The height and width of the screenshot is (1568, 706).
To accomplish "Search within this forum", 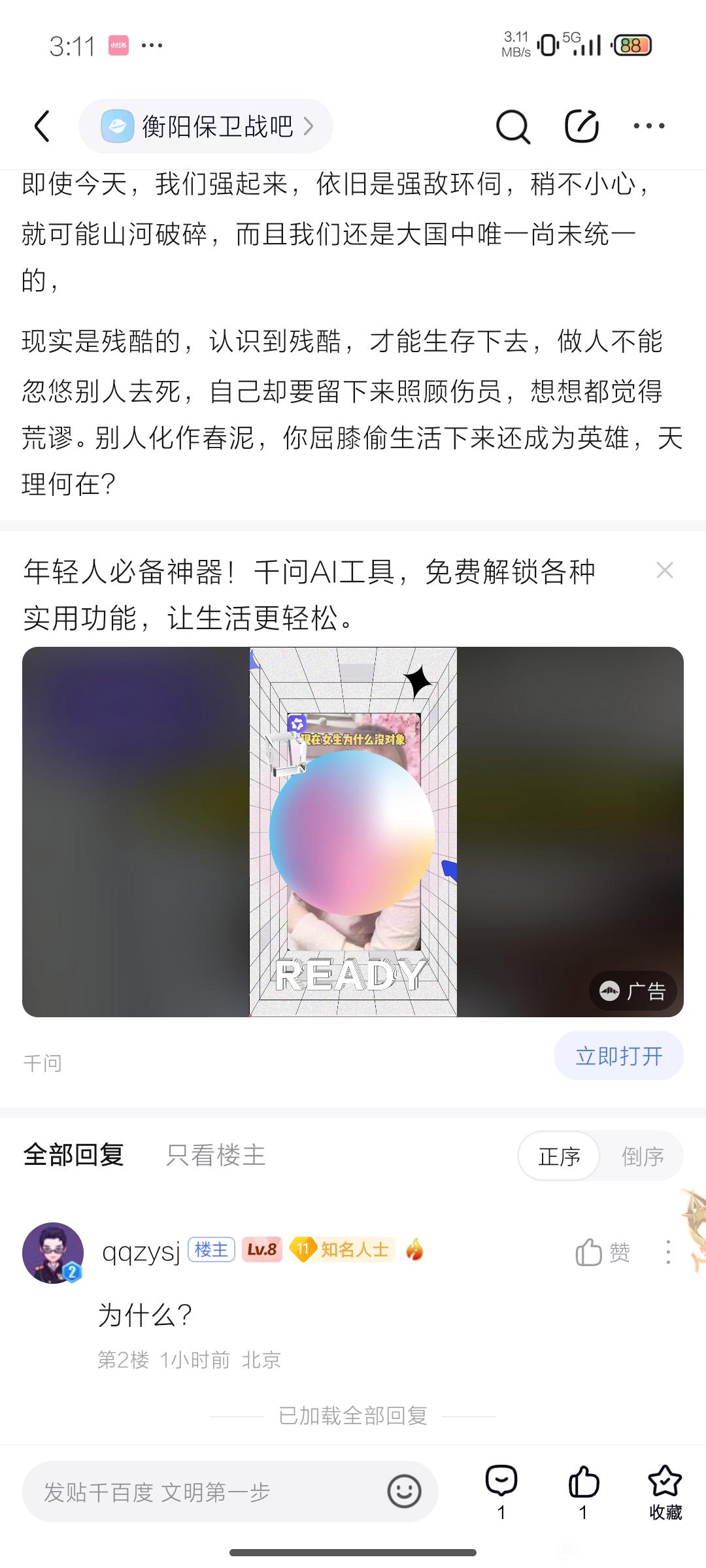I will point(513,126).
